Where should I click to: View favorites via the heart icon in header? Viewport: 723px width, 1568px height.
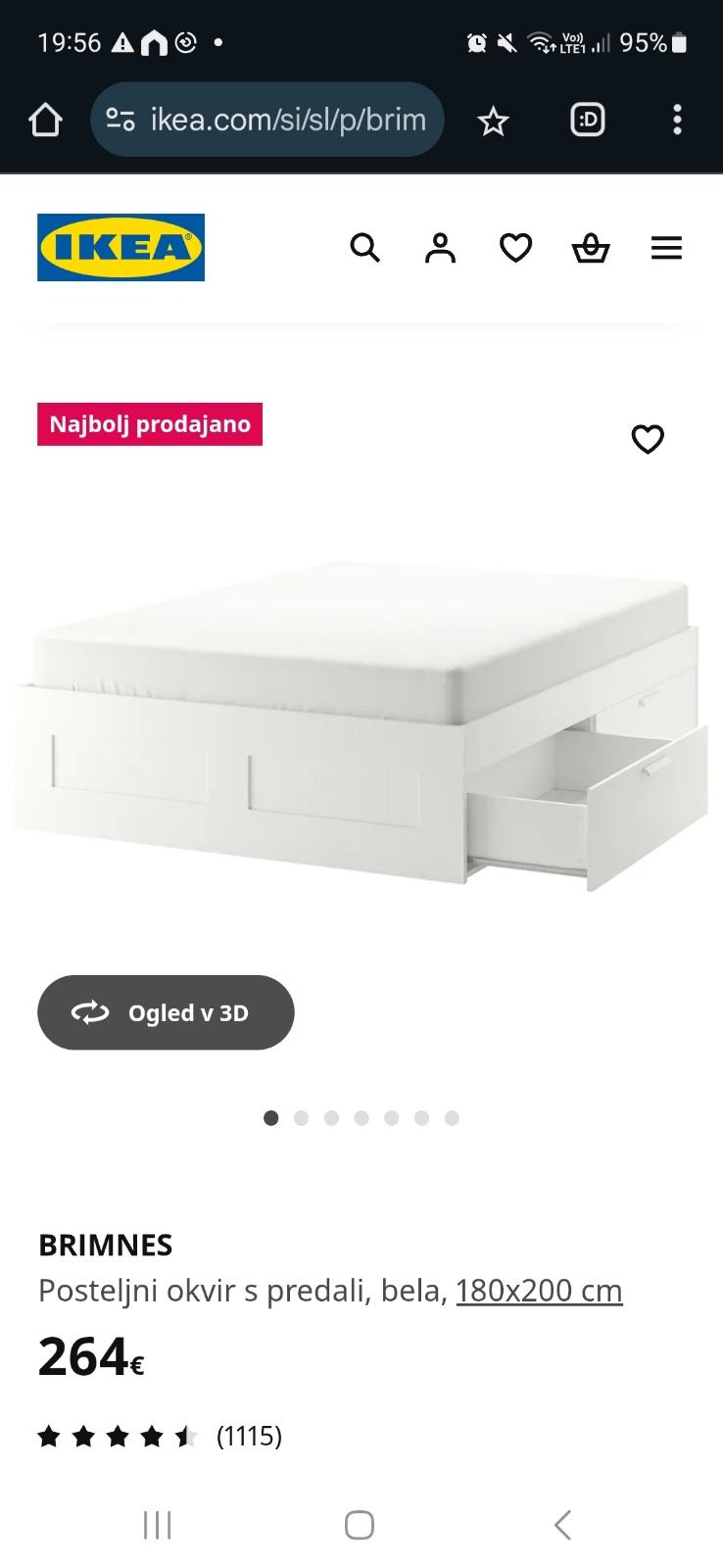click(x=515, y=248)
